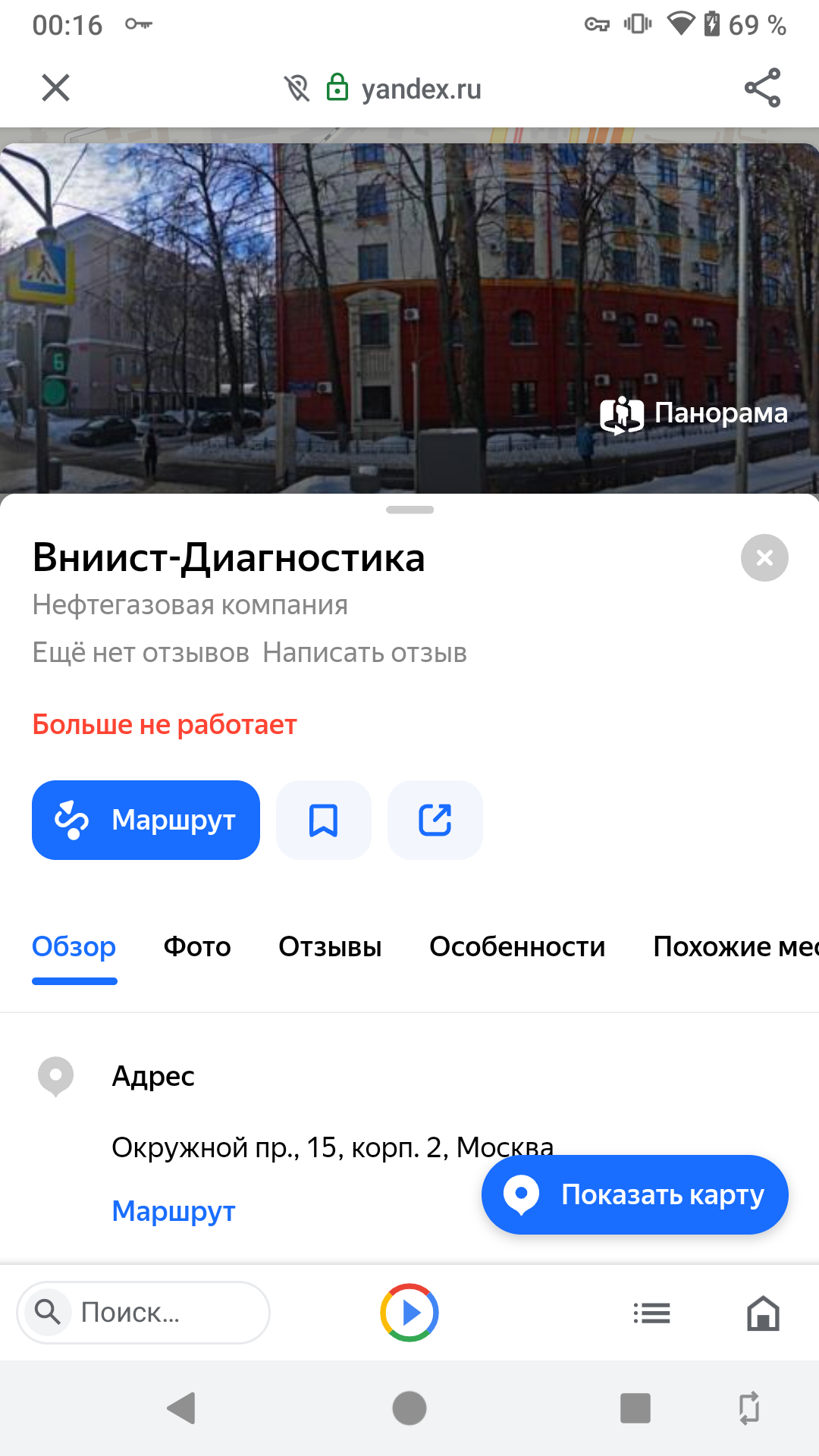The image size is (819, 1456).
Task: Dismiss the Вниист-Диагностика place card
Action: coord(764,558)
